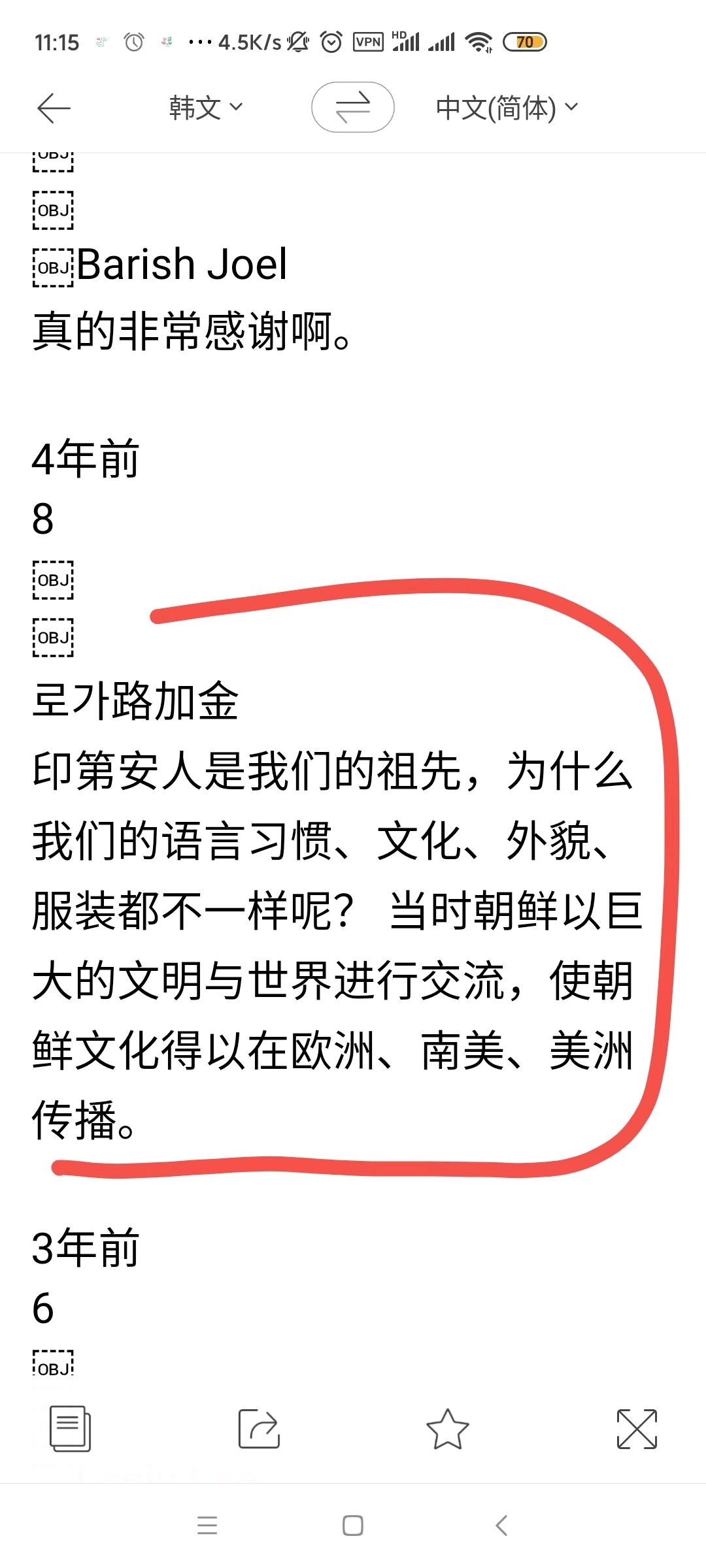Viewport: 706px width, 1568px height.
Task: Add translation to favorites with star
Action: [447, 1429]
